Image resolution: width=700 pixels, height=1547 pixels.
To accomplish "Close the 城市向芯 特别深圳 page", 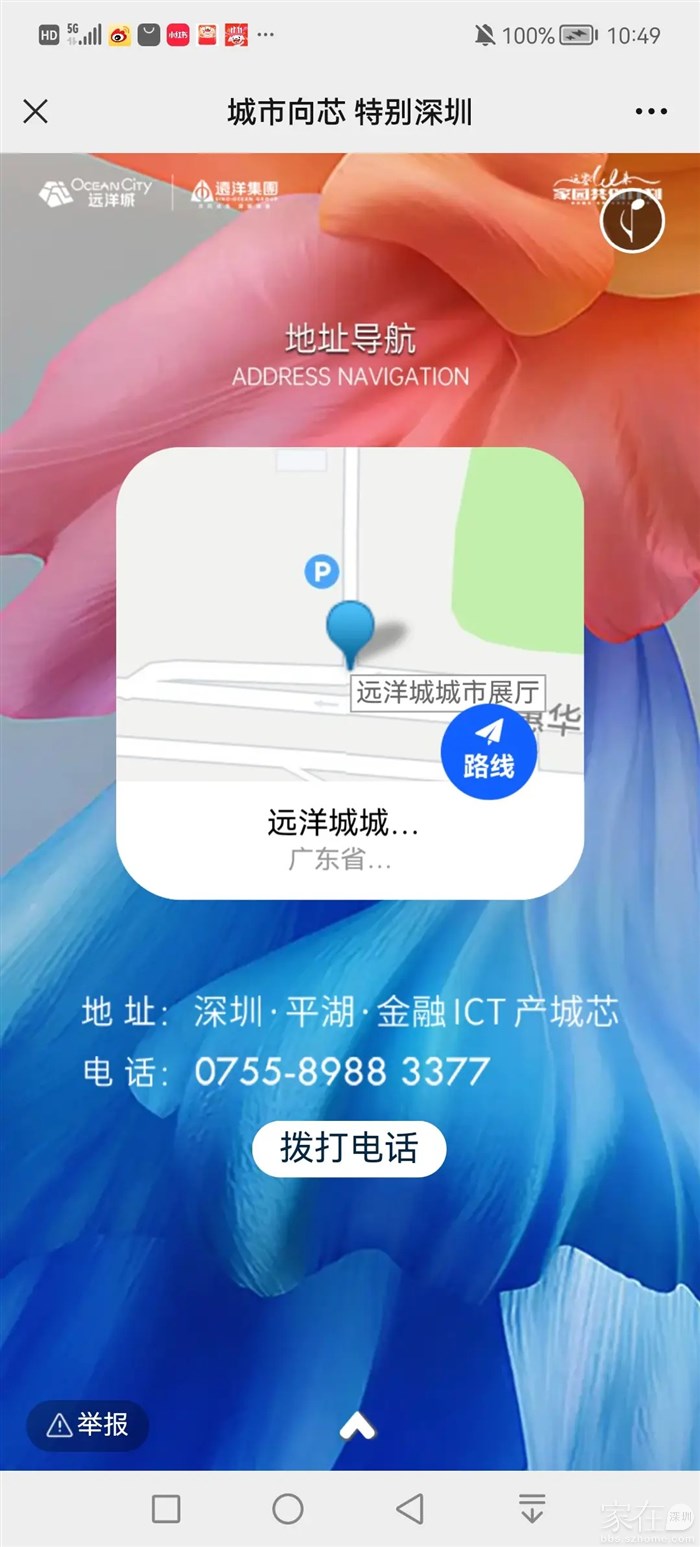I will coord(35,111).
